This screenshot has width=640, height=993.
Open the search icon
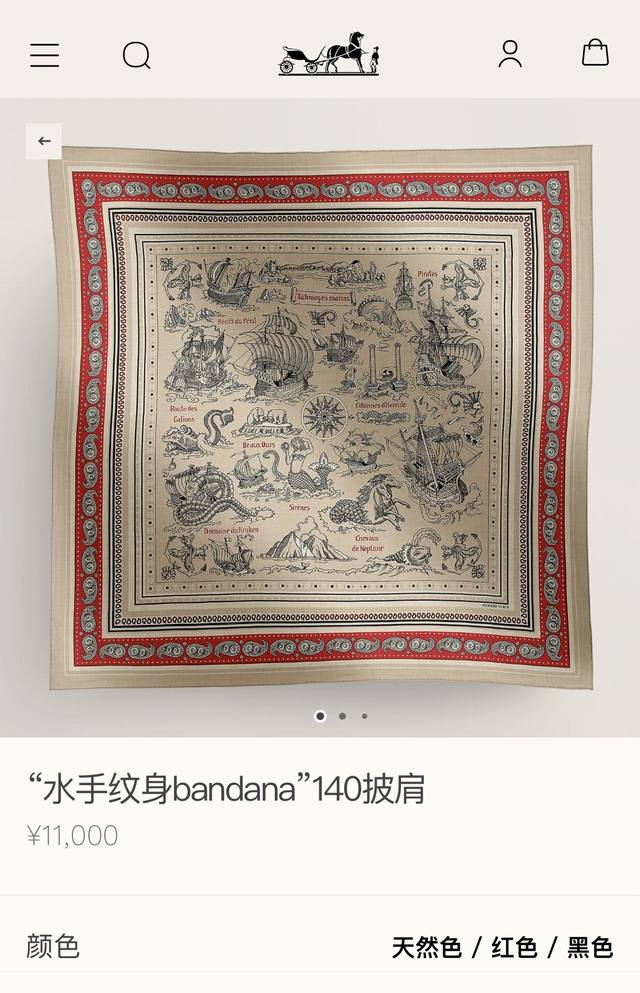136,55
